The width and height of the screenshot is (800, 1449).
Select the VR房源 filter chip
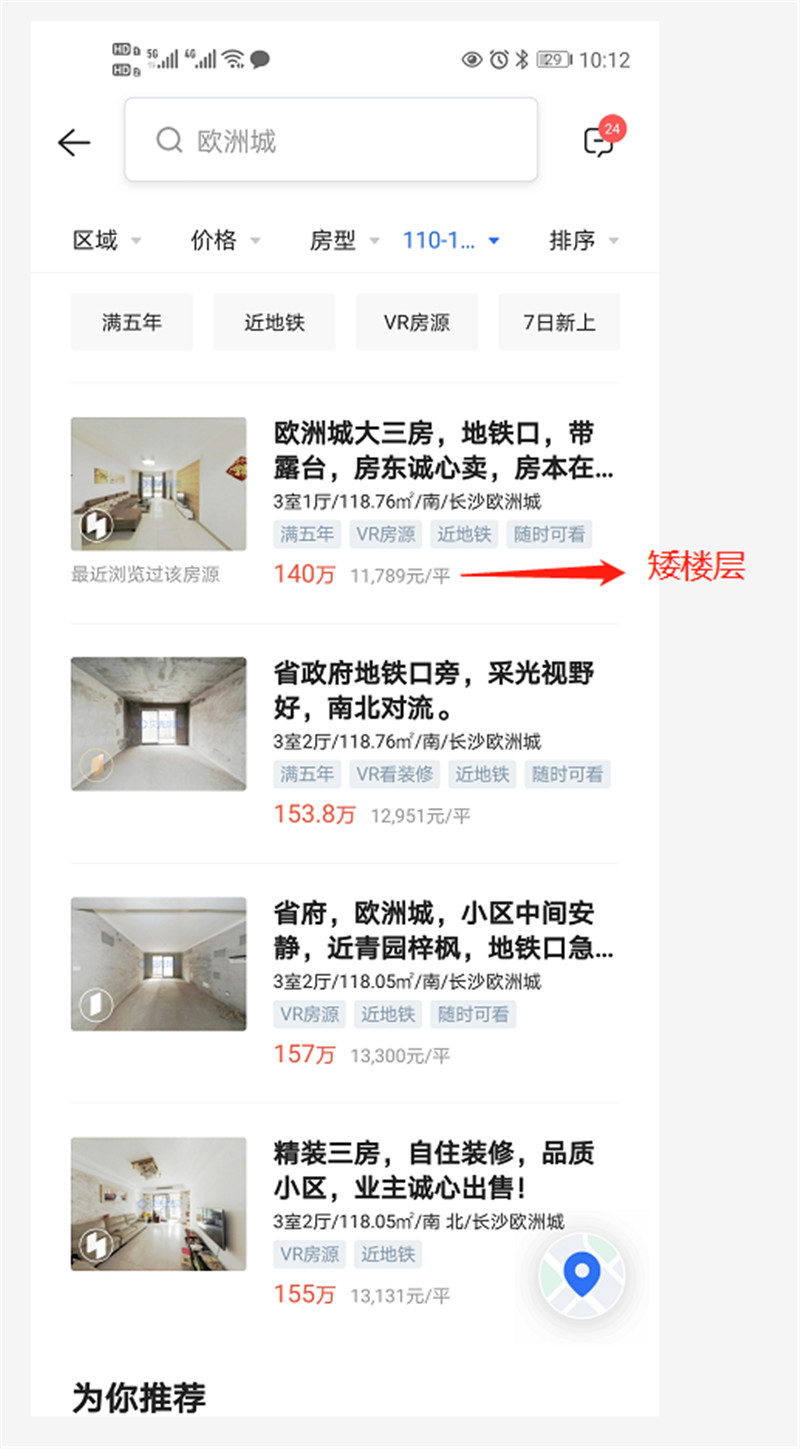click(416, 322)
